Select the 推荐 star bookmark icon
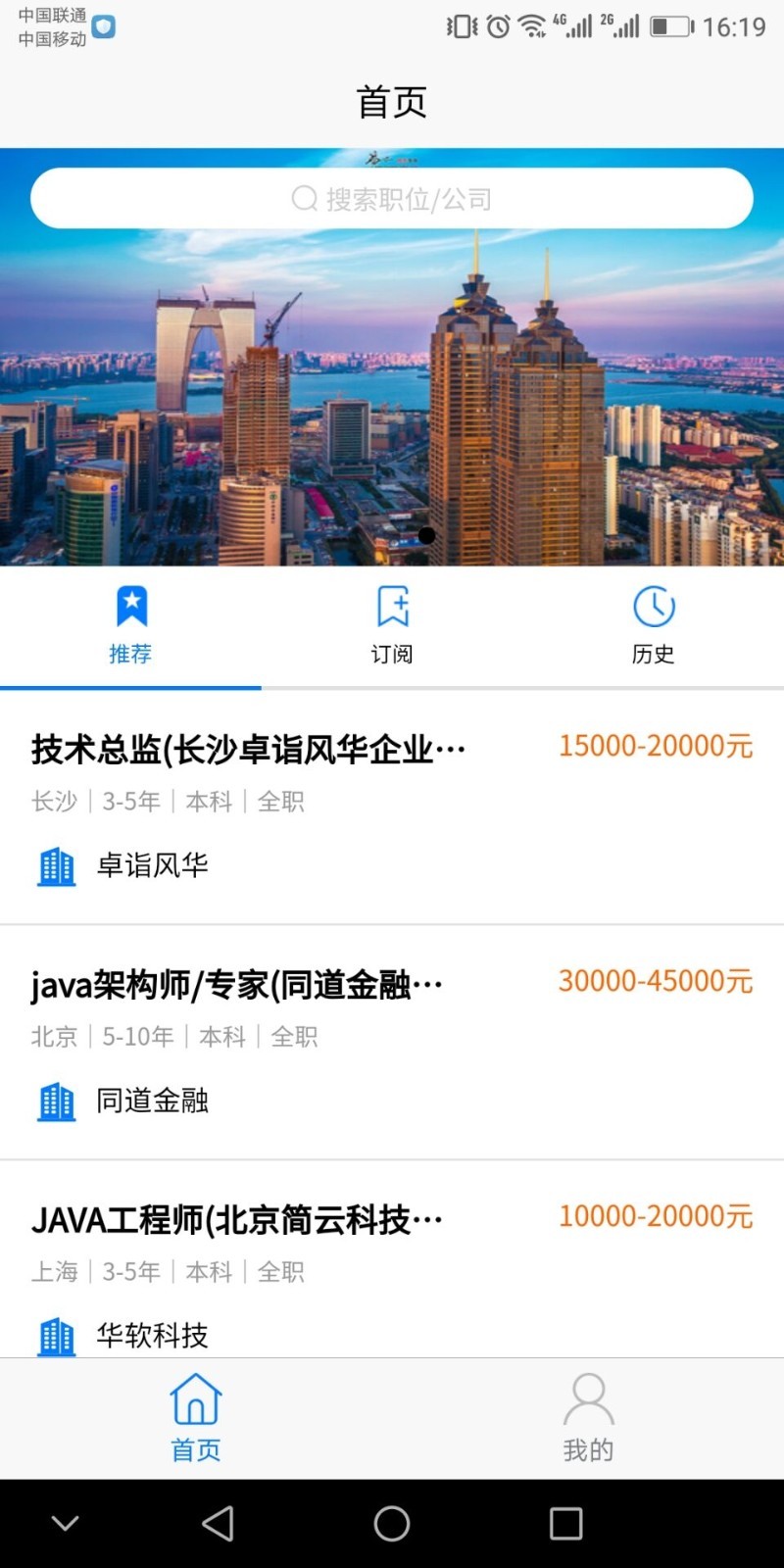Screen dimensions: 784x1568 tap(130, 605)
